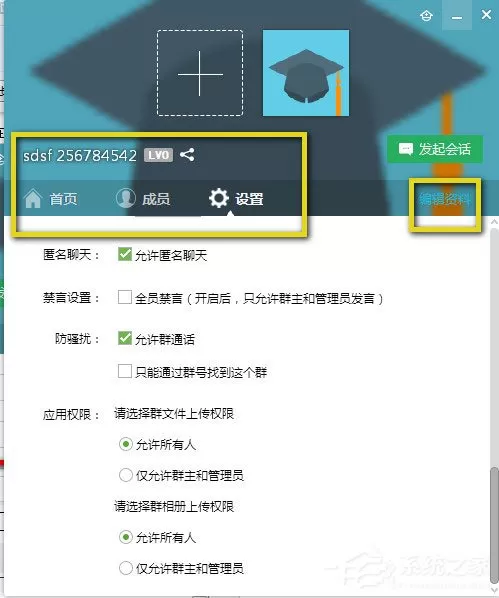Check 只能通过群号找到这个群
499x598 pixels.
(x=125, y=371)
